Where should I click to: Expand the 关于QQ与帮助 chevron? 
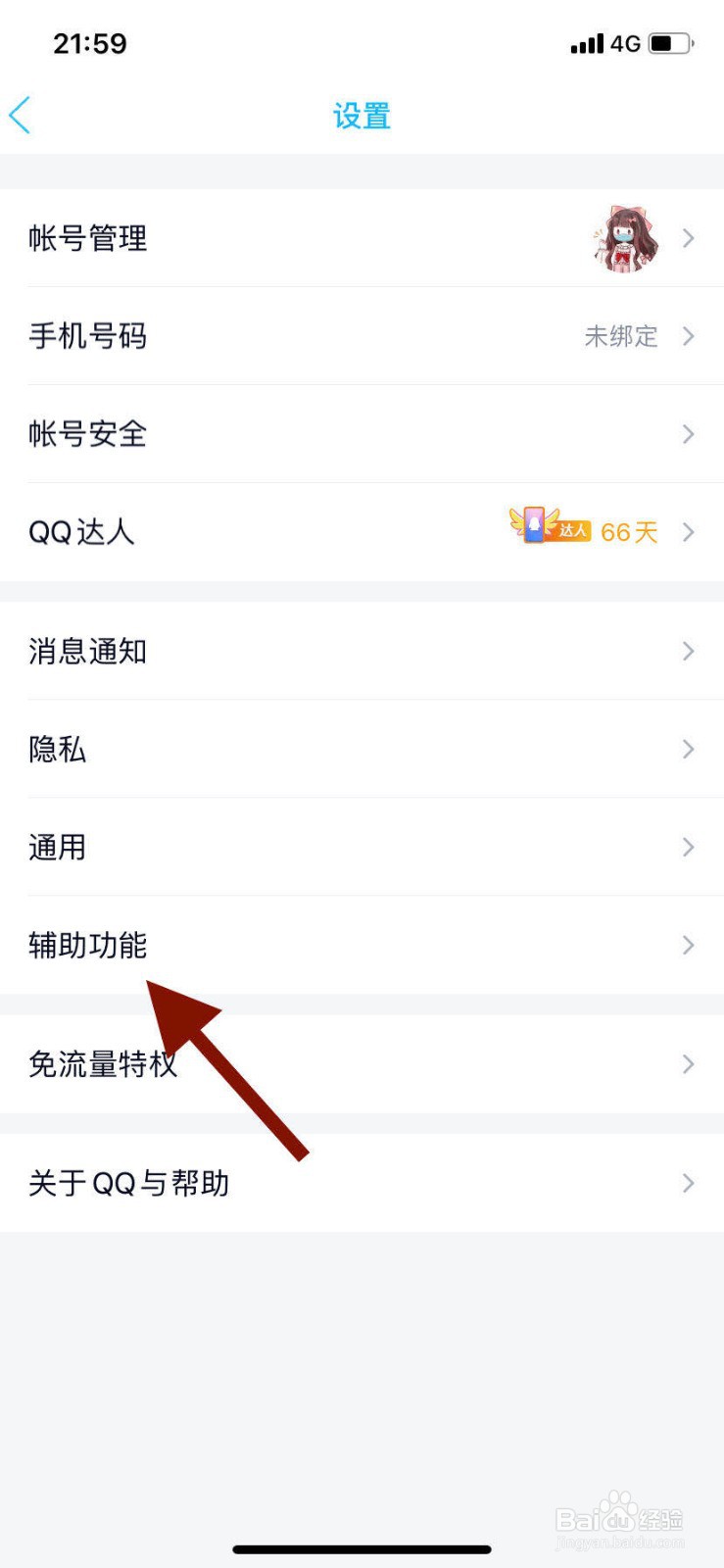pyautogui.click(x=687, y=1183)
